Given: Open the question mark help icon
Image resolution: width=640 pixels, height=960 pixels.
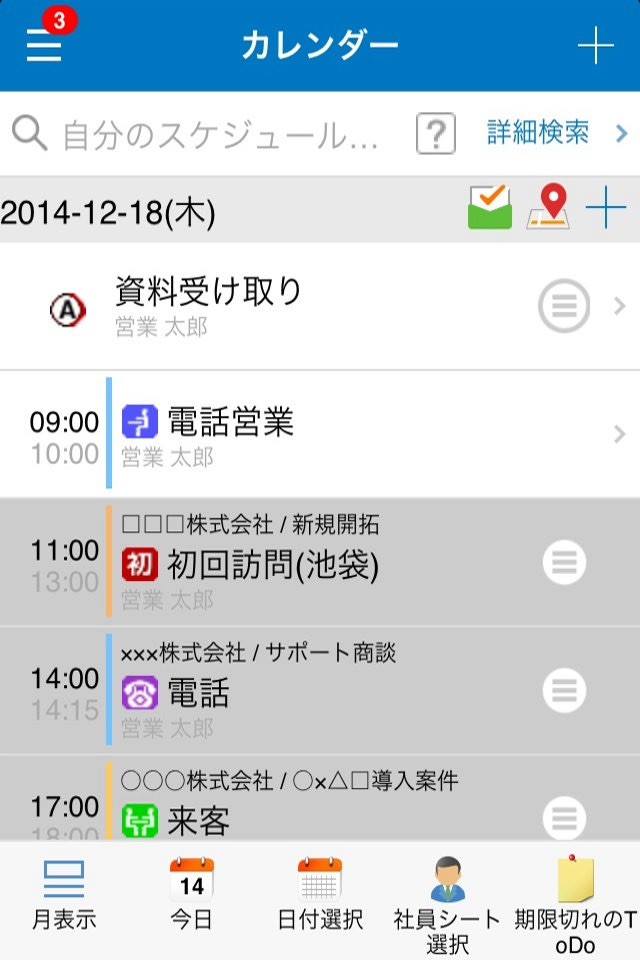Looking at the screenshot, I should coord(436,134).
